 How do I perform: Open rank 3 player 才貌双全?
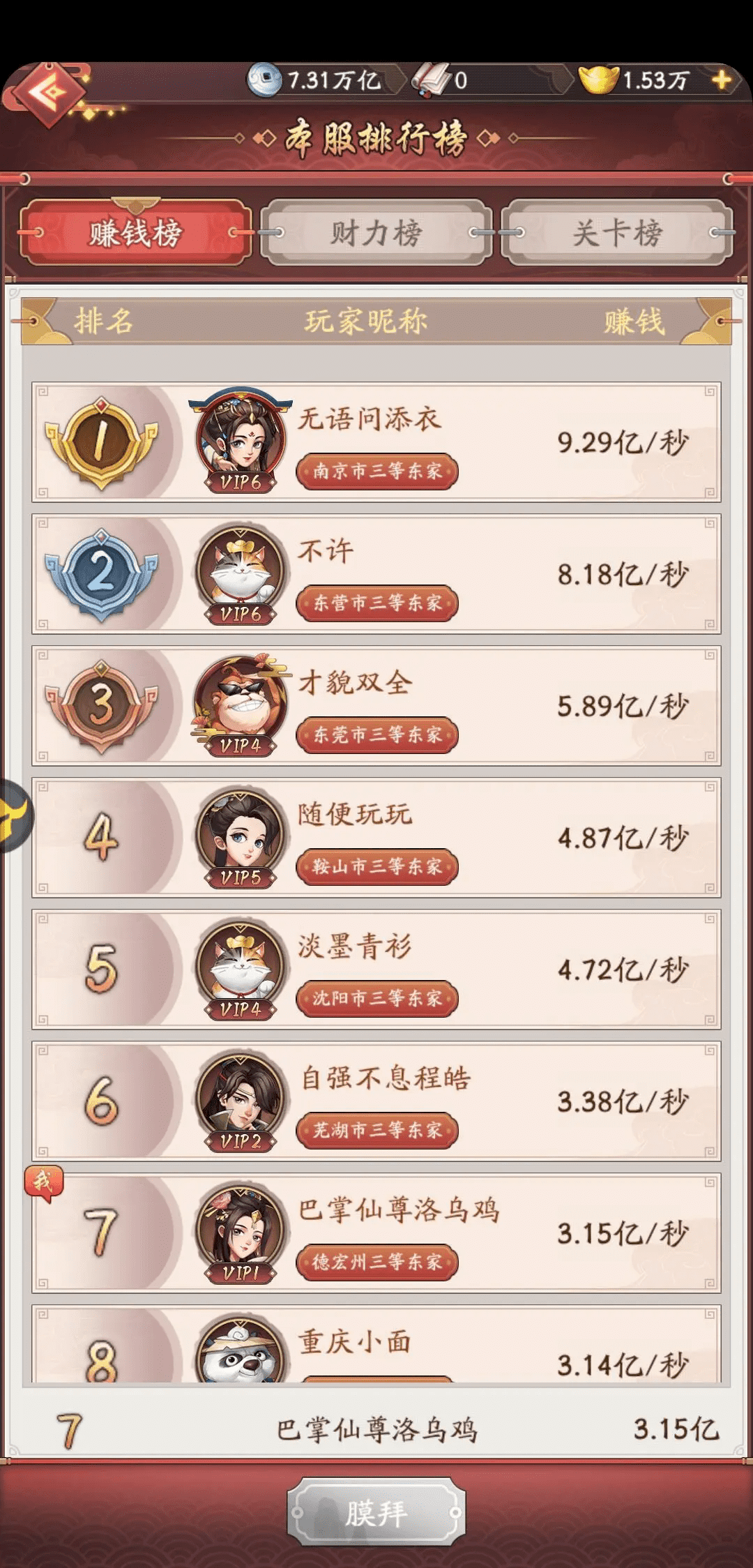click(x=376, y=706)
